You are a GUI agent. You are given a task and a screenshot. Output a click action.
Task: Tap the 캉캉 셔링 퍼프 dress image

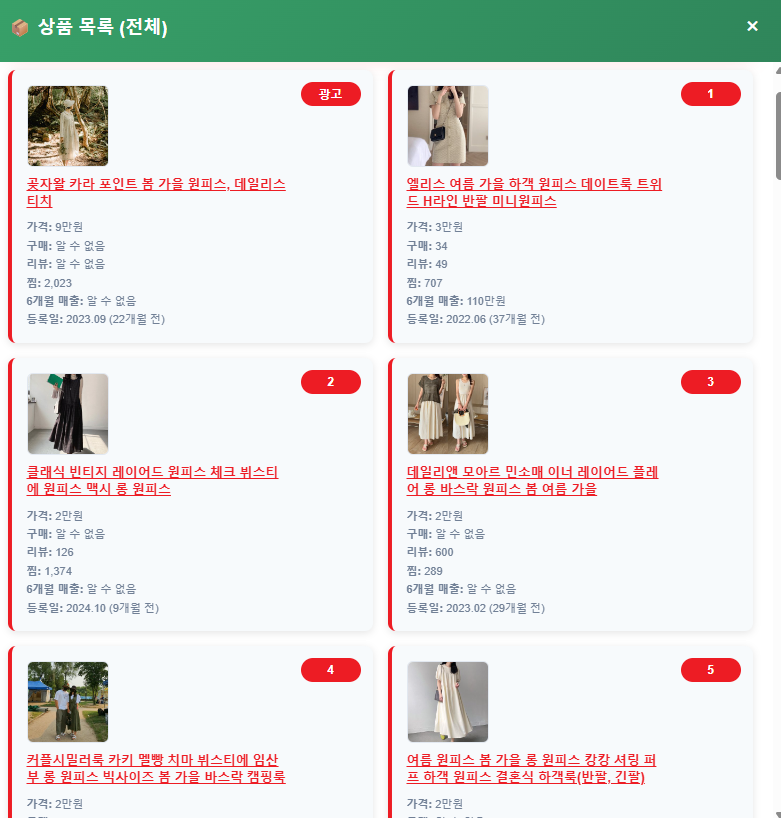[x=448, y=702]
